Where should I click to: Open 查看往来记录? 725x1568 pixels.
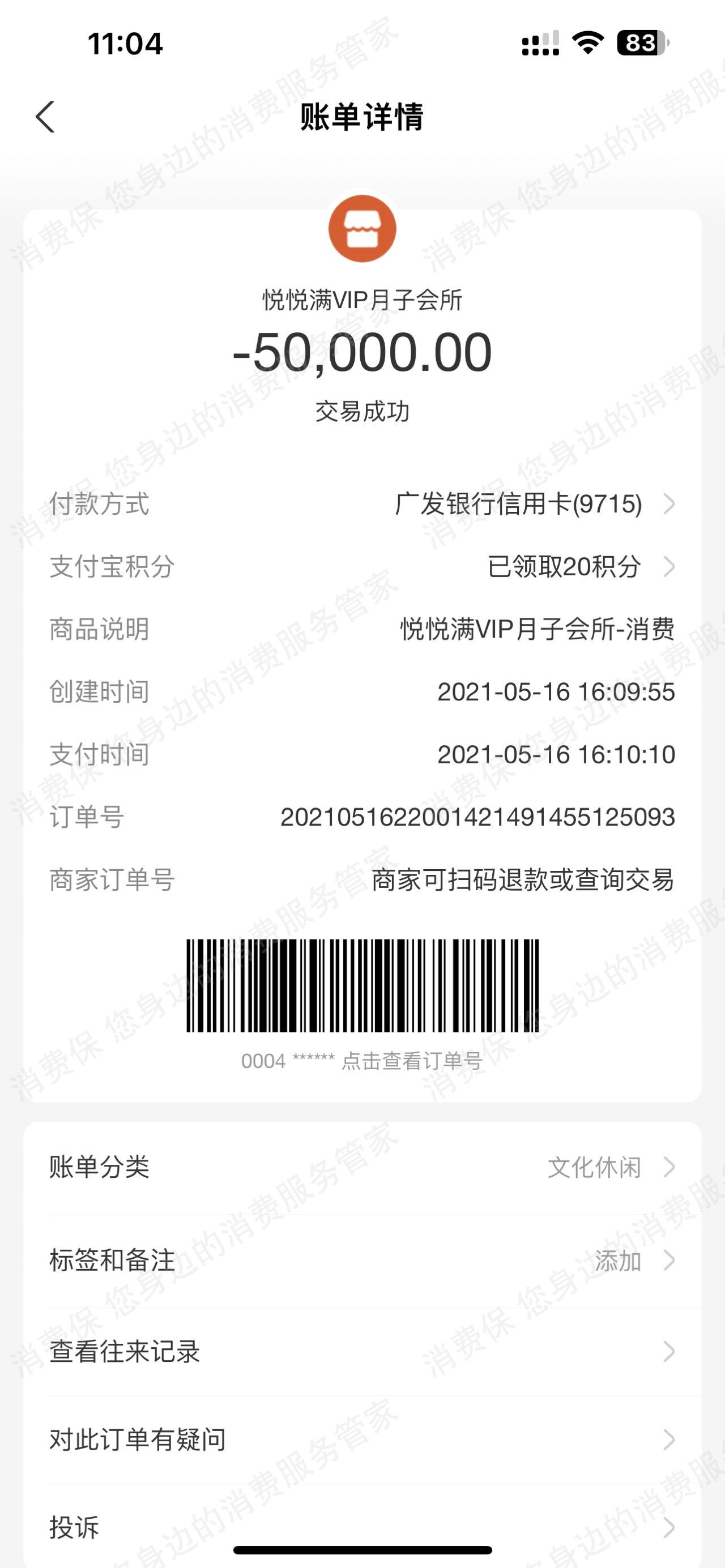pos(362,1352)
